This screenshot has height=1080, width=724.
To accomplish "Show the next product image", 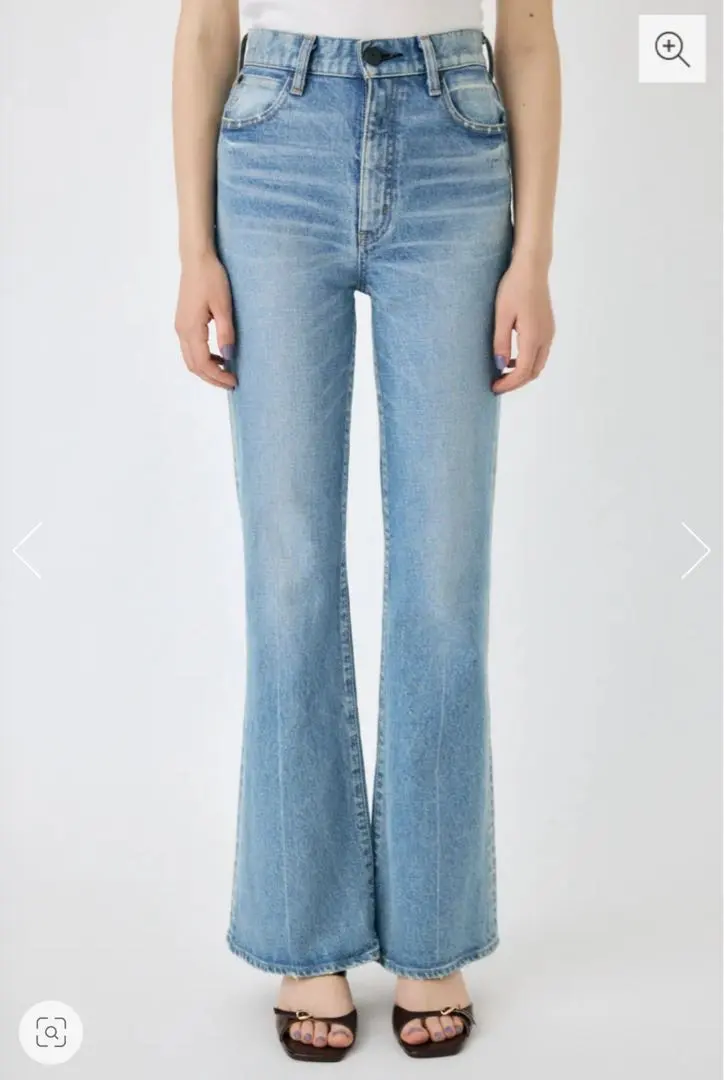I will [x=695, y=550].
